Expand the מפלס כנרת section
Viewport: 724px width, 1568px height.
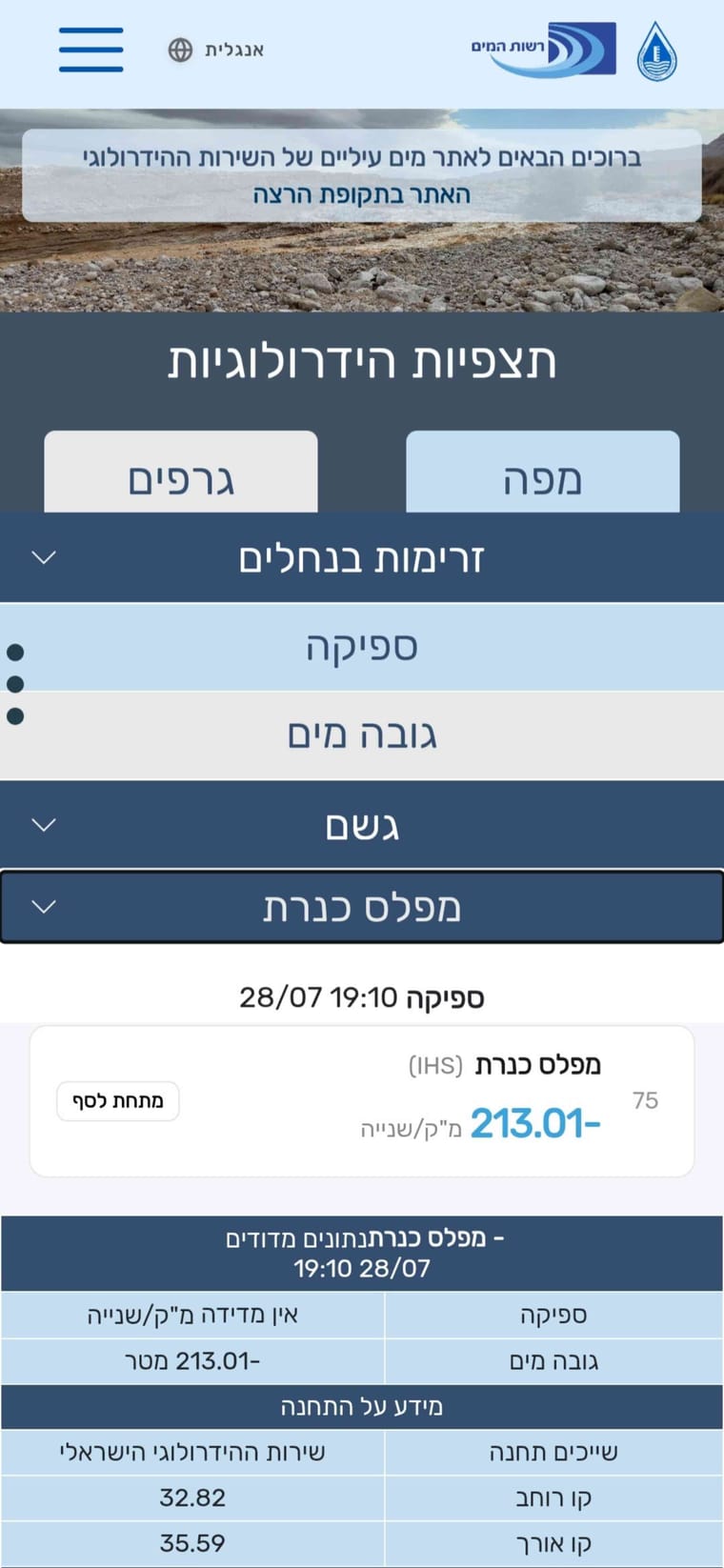pos(362,907)
